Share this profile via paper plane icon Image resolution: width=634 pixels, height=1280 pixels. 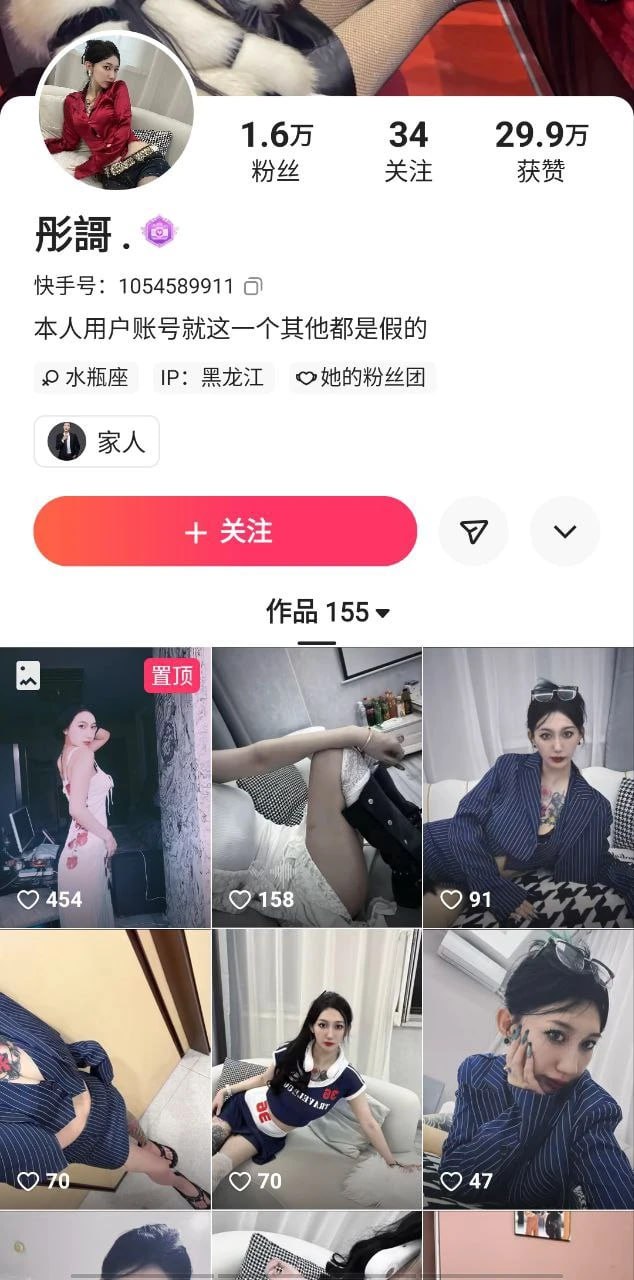coord(474,531)
